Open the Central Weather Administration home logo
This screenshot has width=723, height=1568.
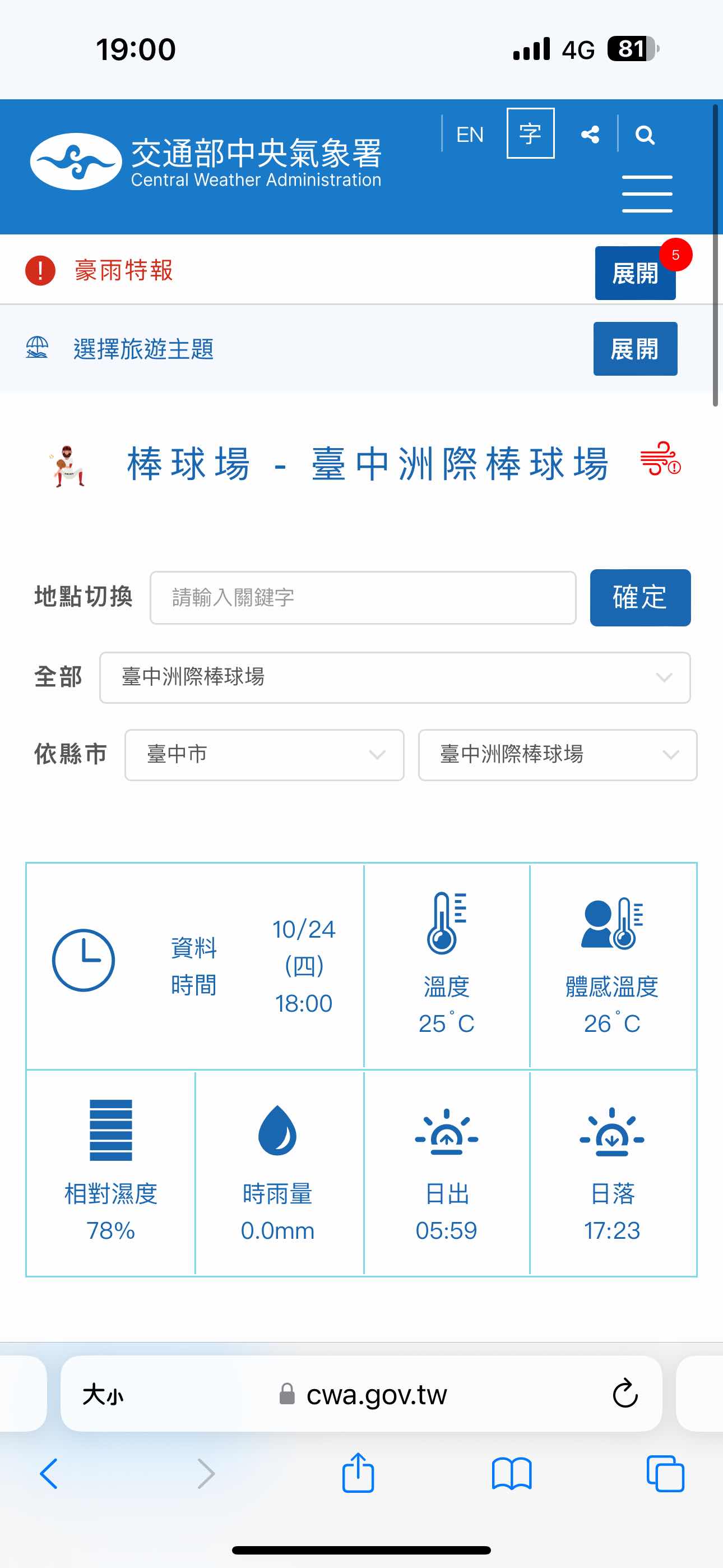click(x=206, y=162)
